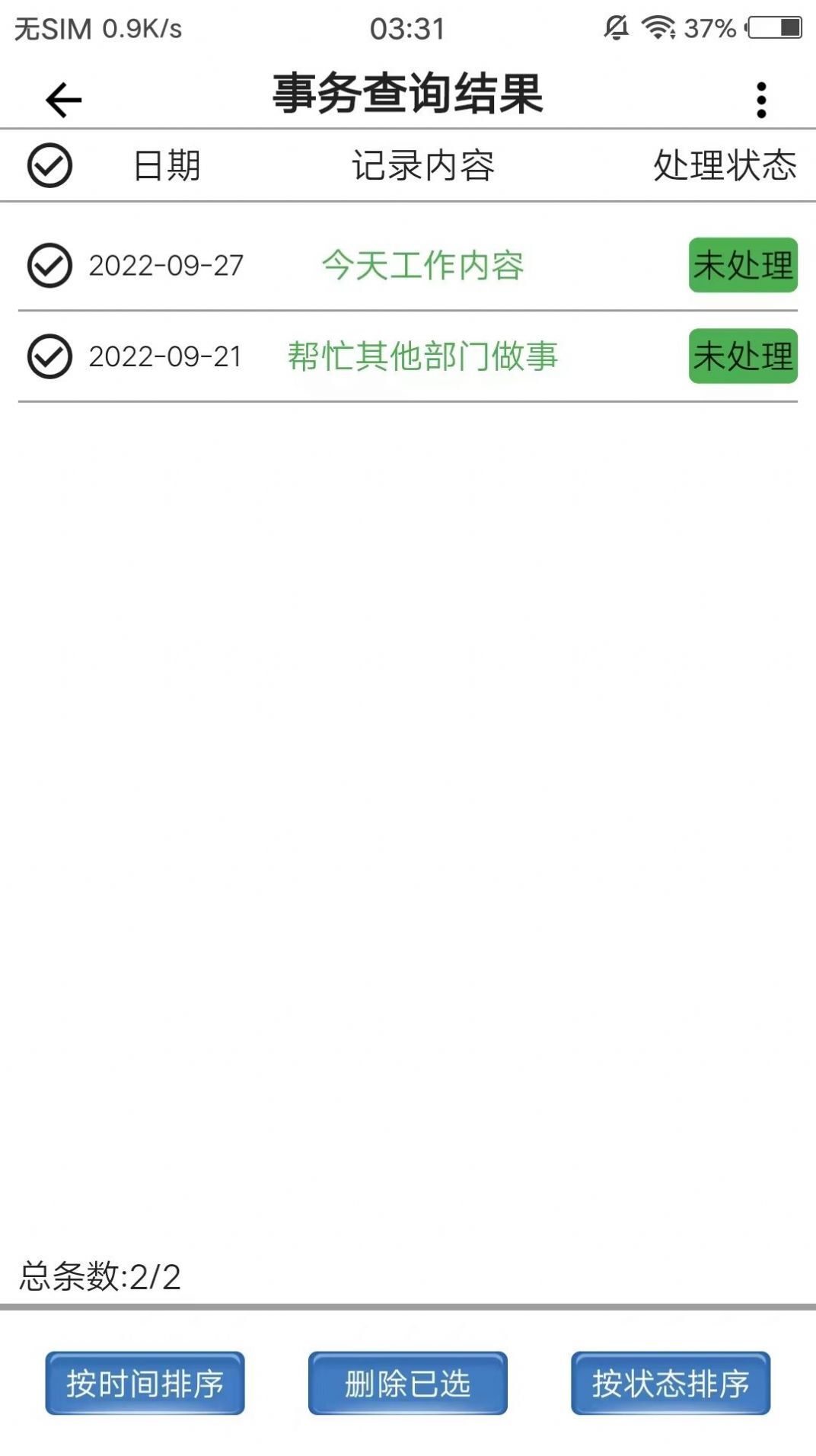The image size is (816, 1456).
Task: Toggle selection of the 2022-09-21 record
Action: pyautogui.click(x=49, y=356)
